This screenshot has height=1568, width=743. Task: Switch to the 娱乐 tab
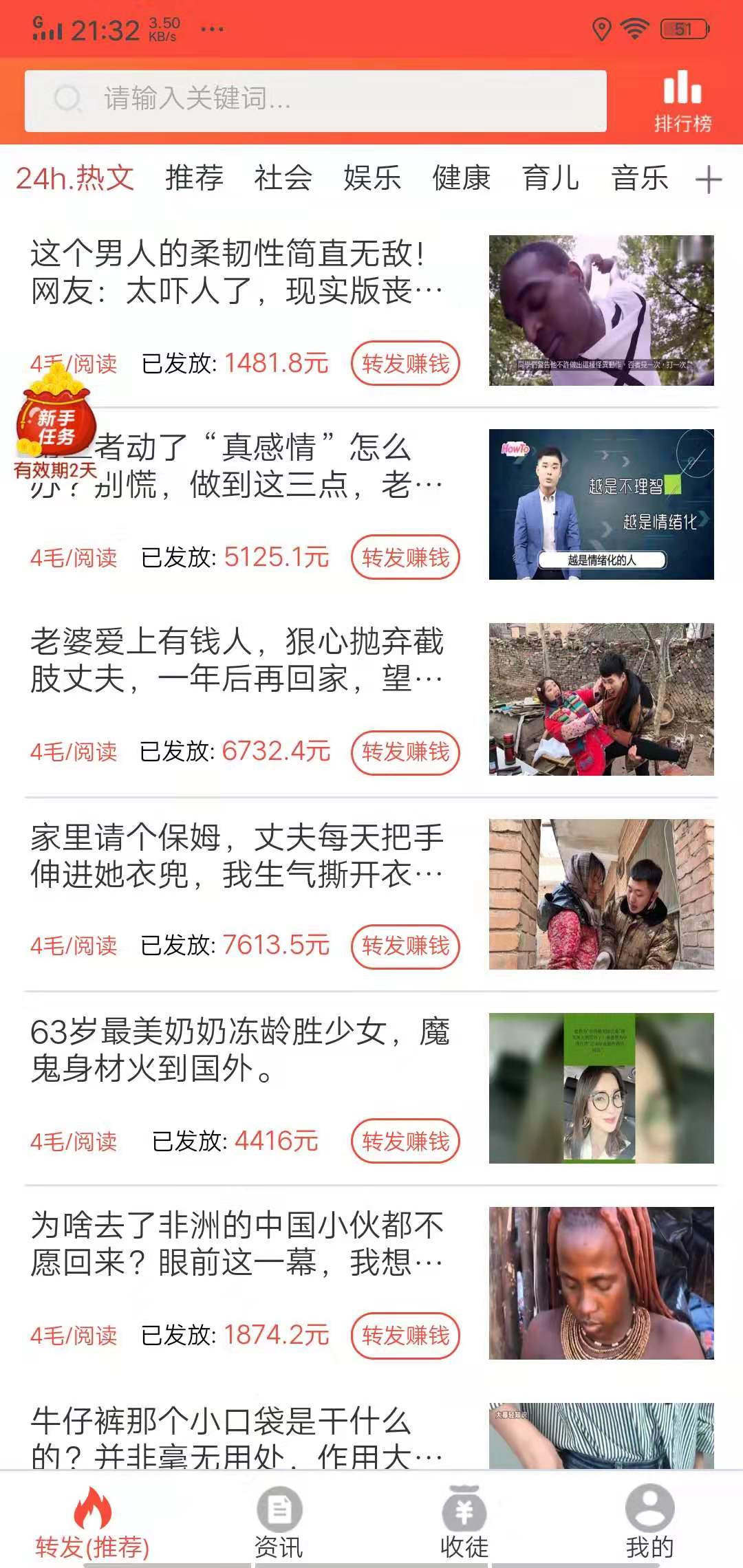(372, 178)
